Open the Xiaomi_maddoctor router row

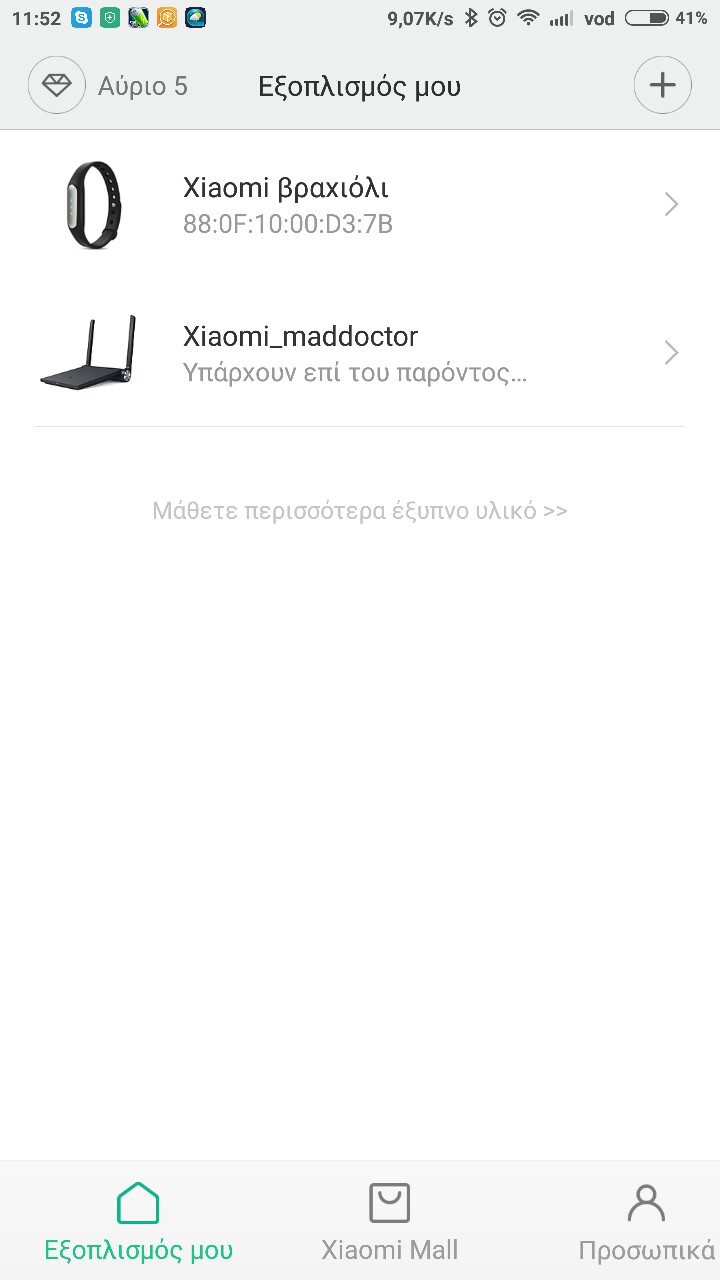[x=360, y=353]
